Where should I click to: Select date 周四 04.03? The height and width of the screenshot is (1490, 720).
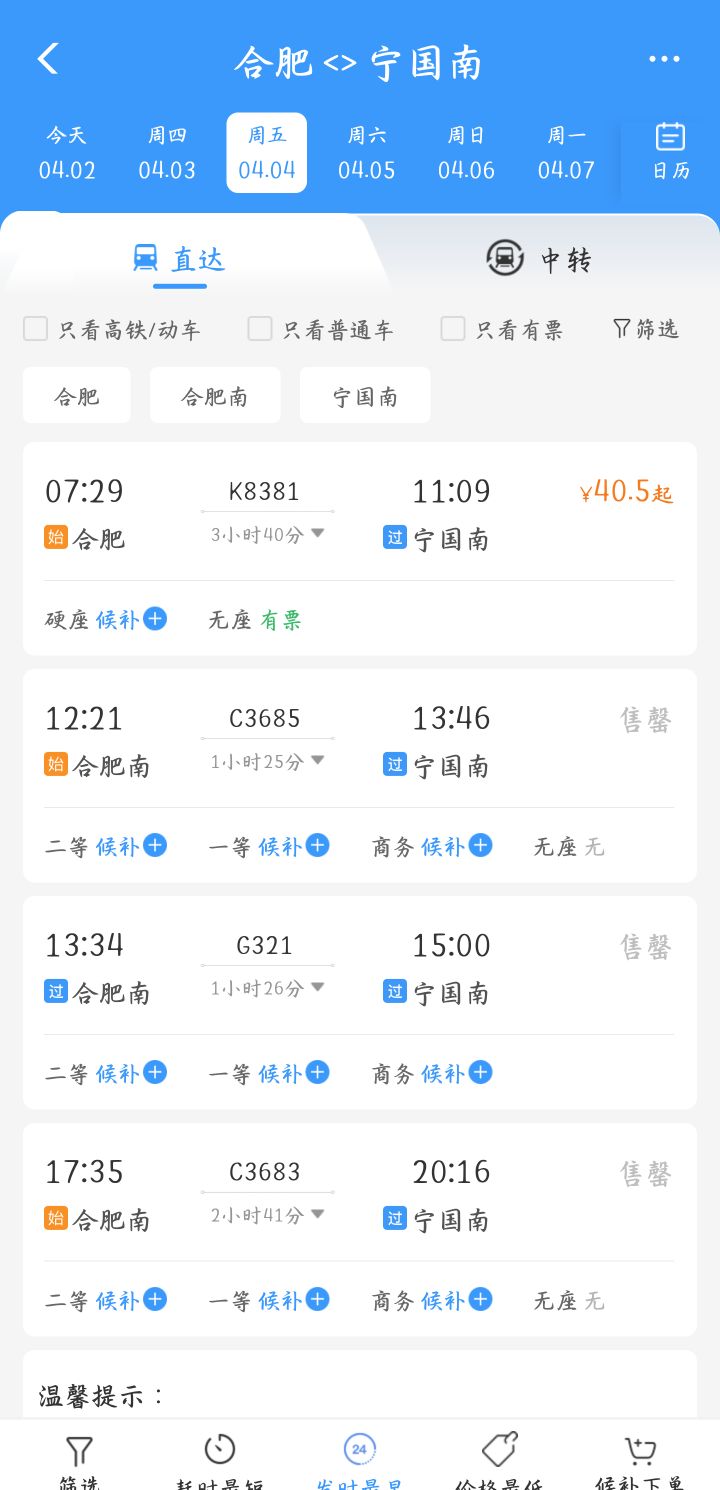(167, 153)
